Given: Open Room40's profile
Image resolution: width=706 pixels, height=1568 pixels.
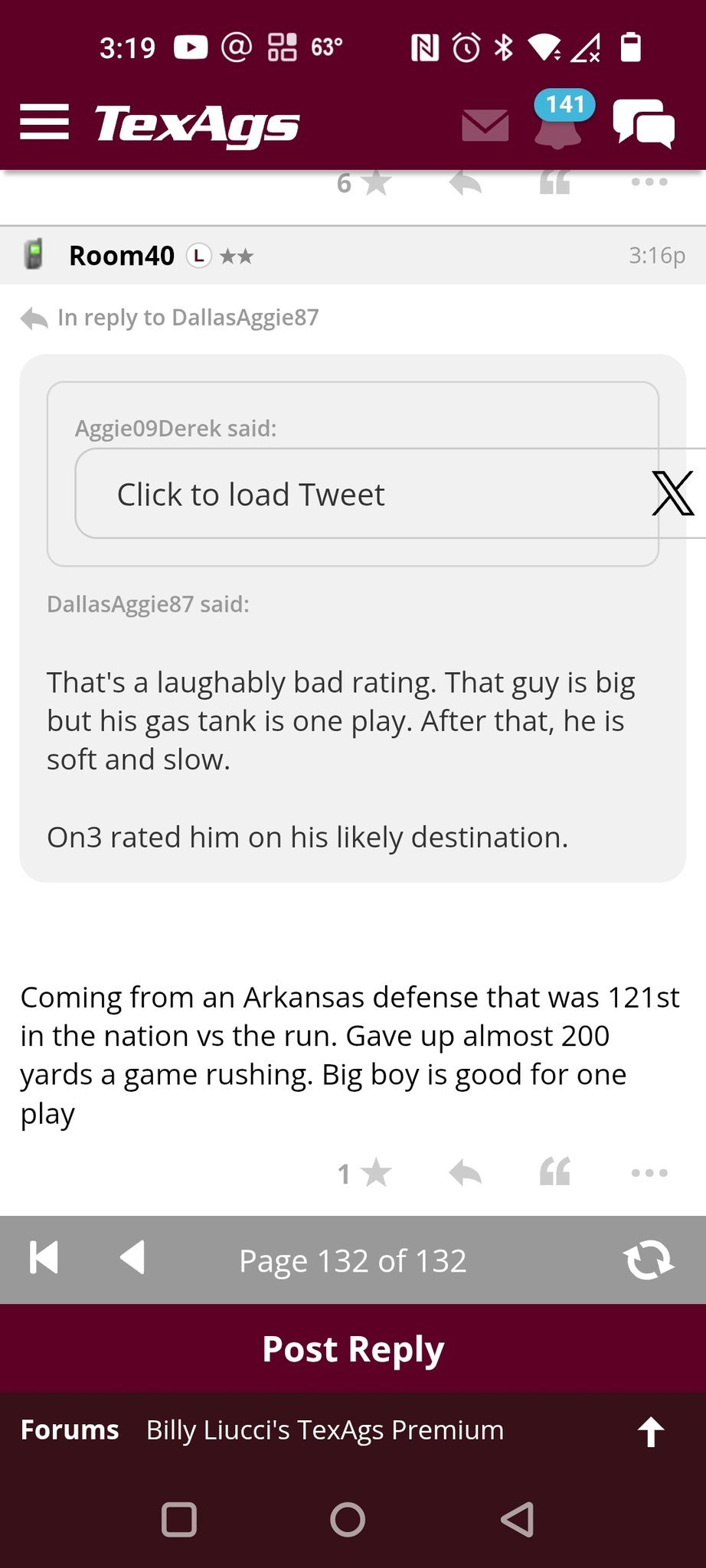Looking at the screenshot, I should click(122, 256).
